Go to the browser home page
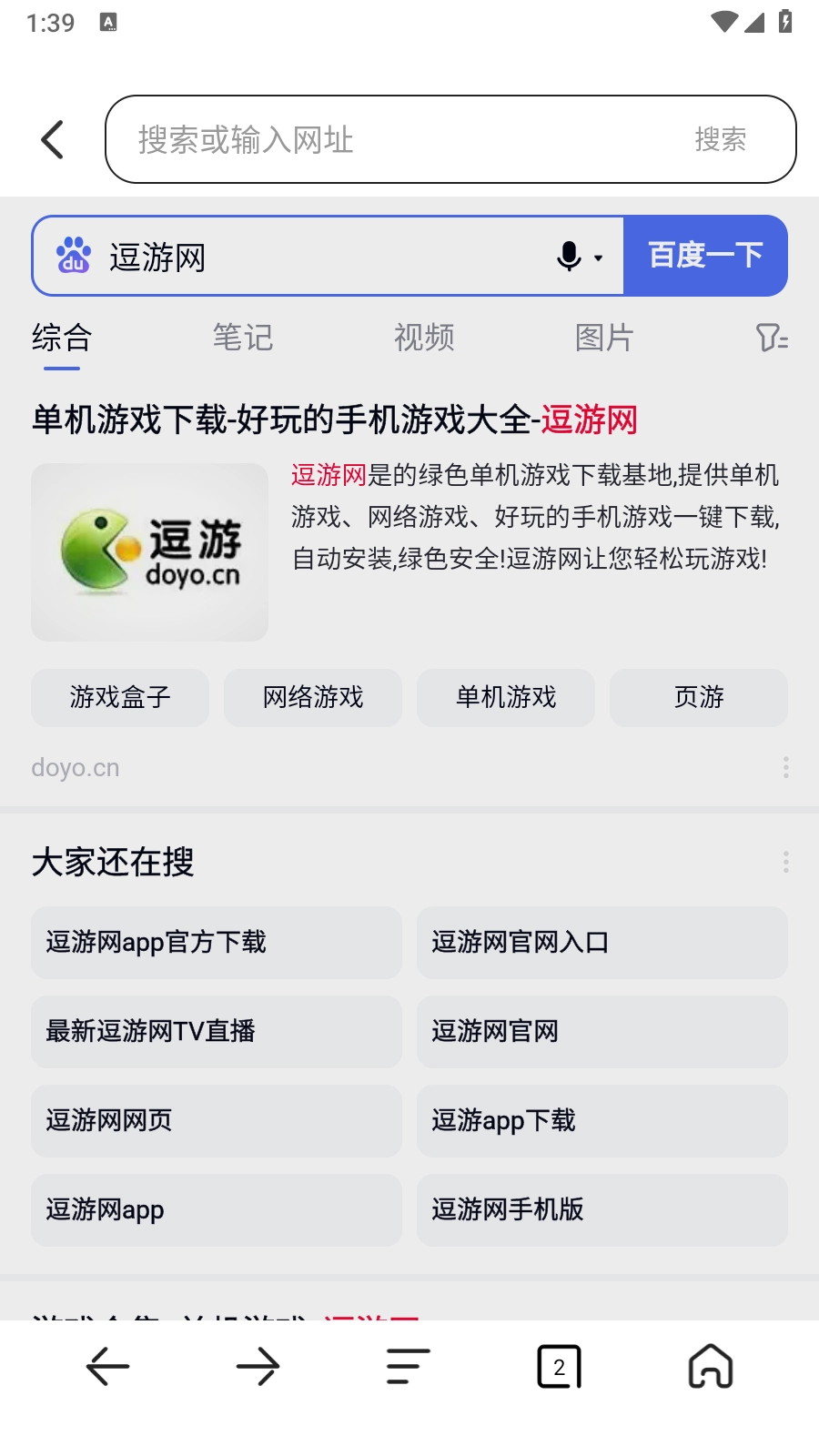This screenshot has height=1456, width=819. [x=710, y=1367]
